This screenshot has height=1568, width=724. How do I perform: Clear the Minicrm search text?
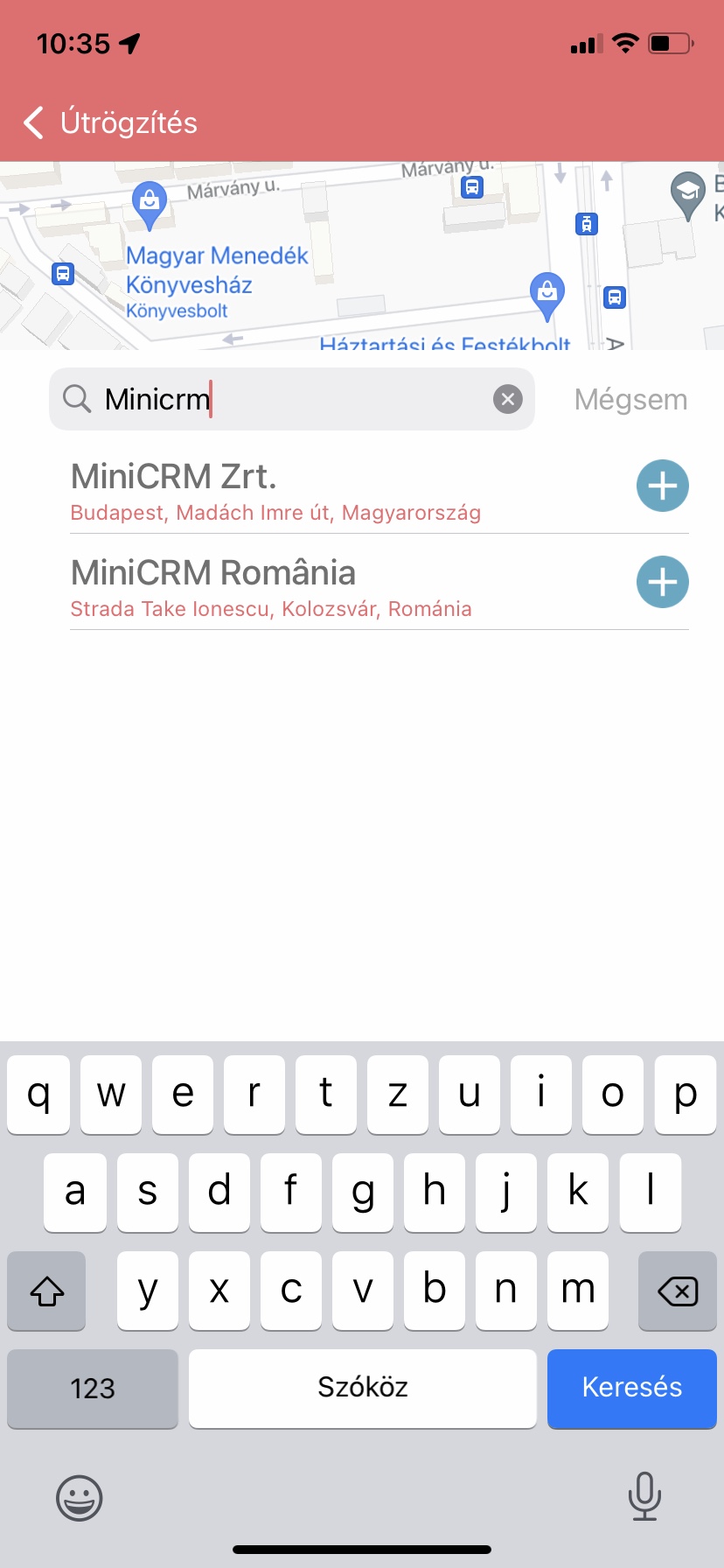pyautogui.click(x=508, y=400)
